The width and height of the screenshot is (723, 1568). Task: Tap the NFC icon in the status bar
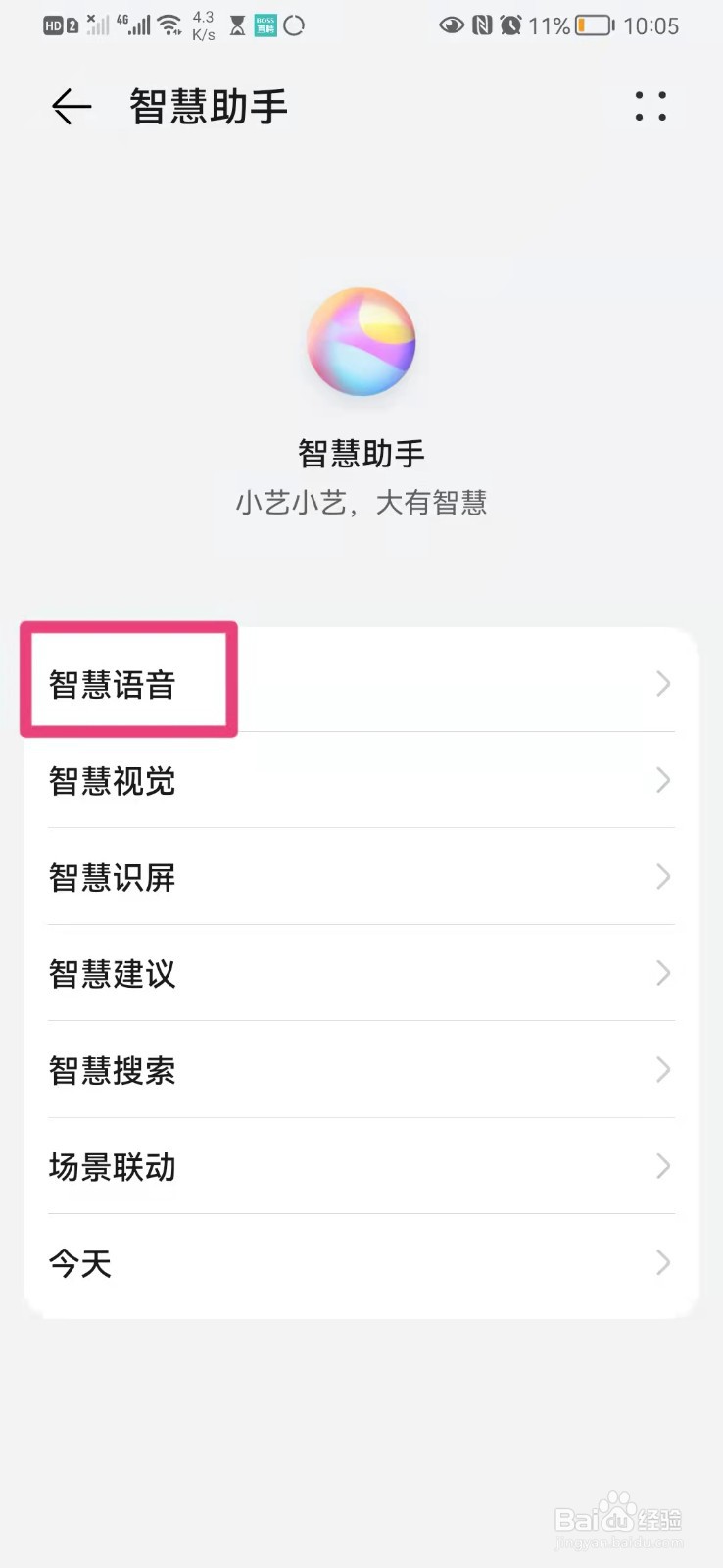click(481, 24)
